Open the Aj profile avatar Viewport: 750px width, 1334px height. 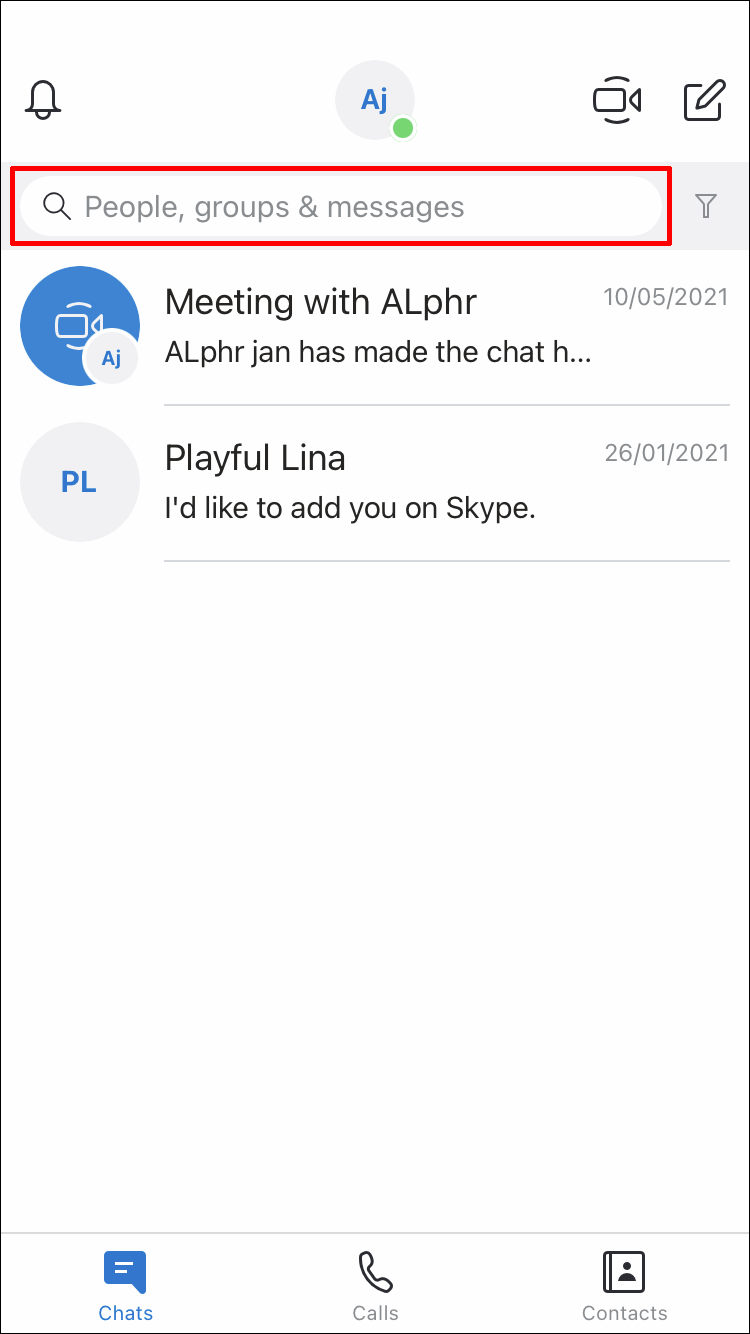[x=374, y=100]
